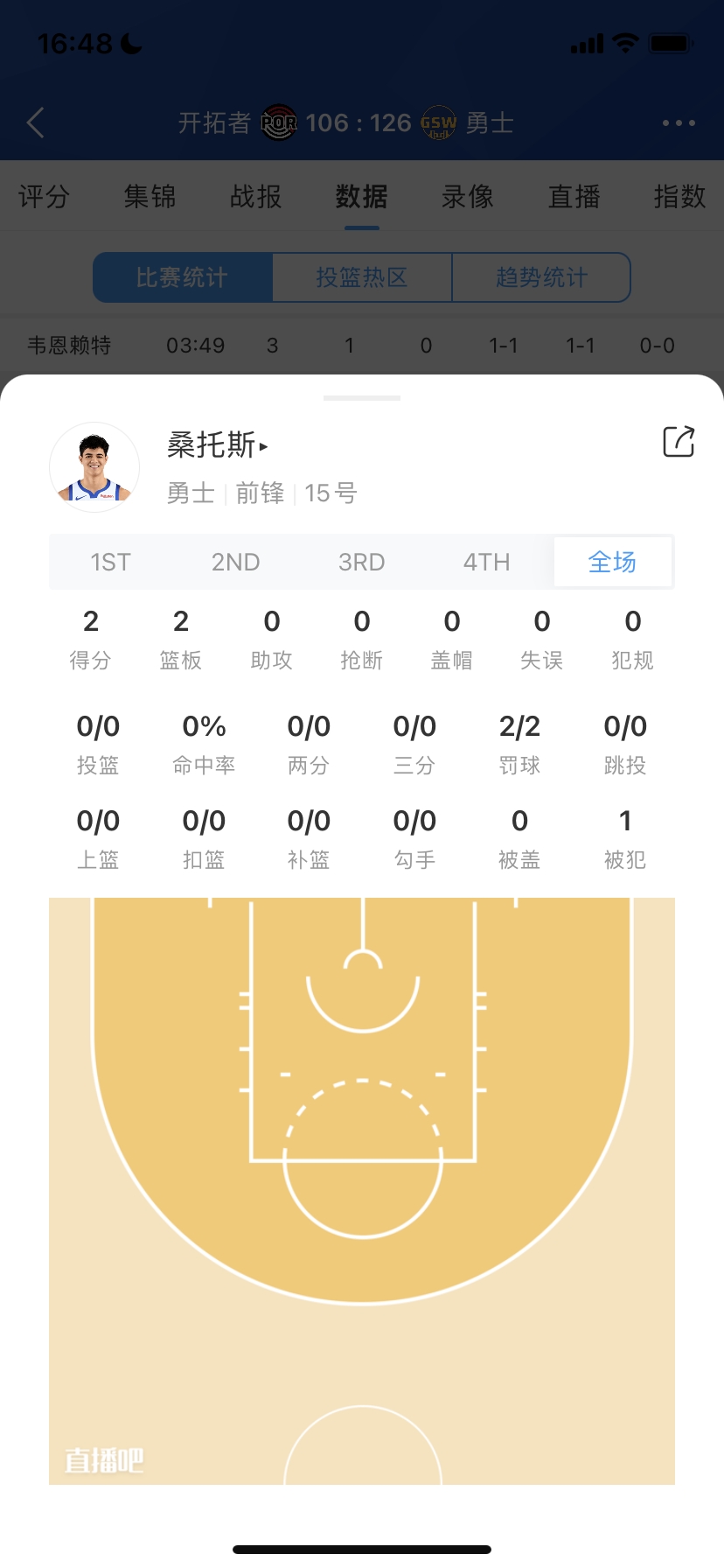
Task: Switch to the 评分 tab
Action: [44, 197]
